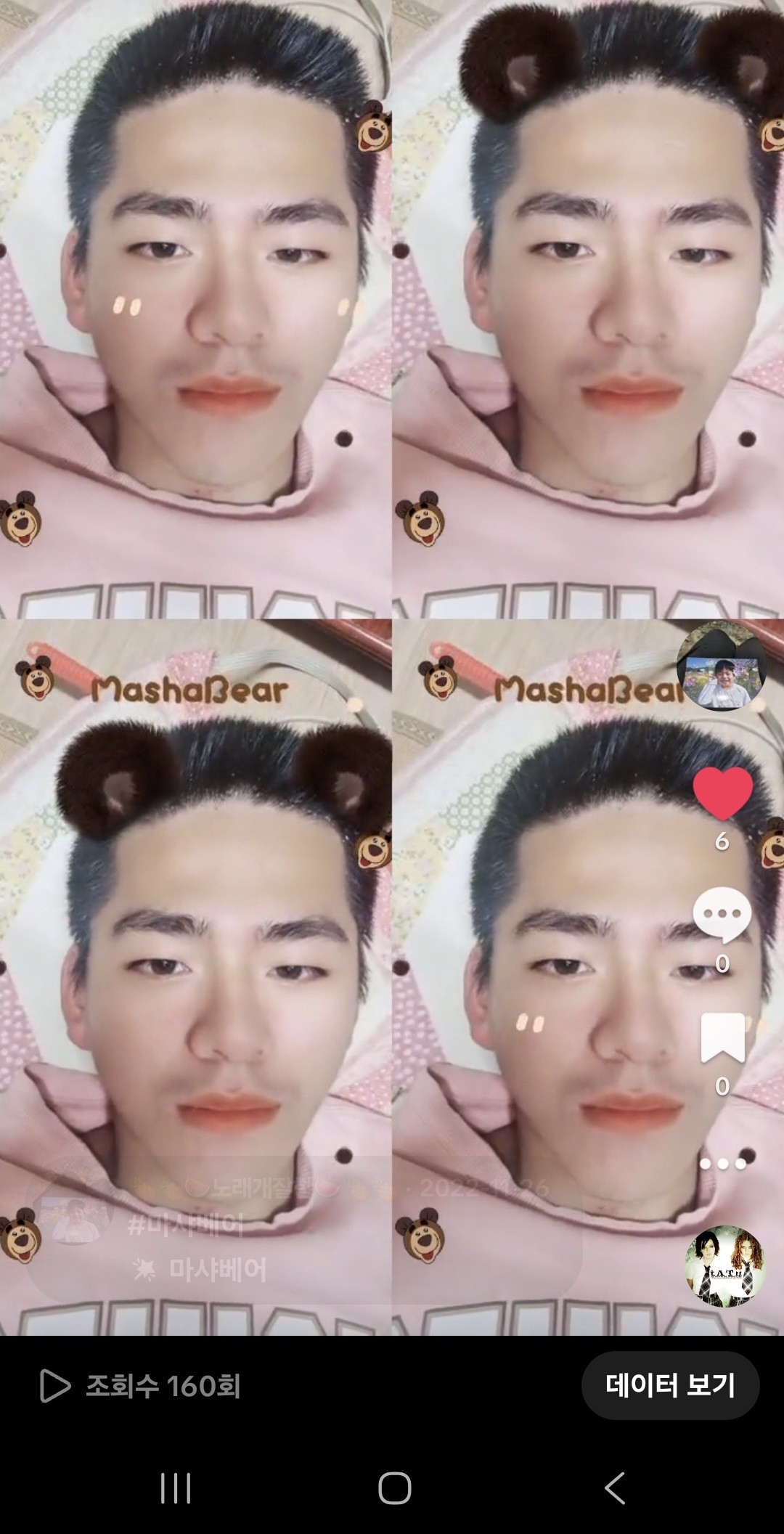Open the three-dot more options
This screenshot has height=1534, width=784.
(722, 1164)
